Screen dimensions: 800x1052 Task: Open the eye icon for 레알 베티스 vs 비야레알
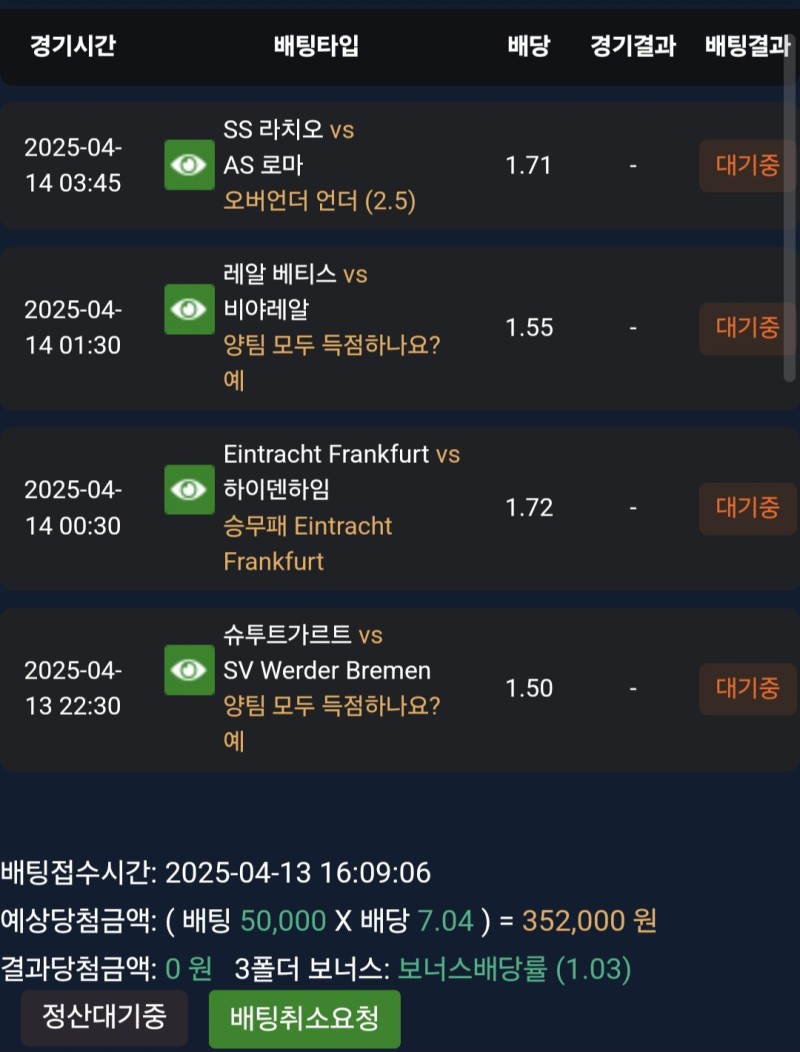[x=189, y=309]
